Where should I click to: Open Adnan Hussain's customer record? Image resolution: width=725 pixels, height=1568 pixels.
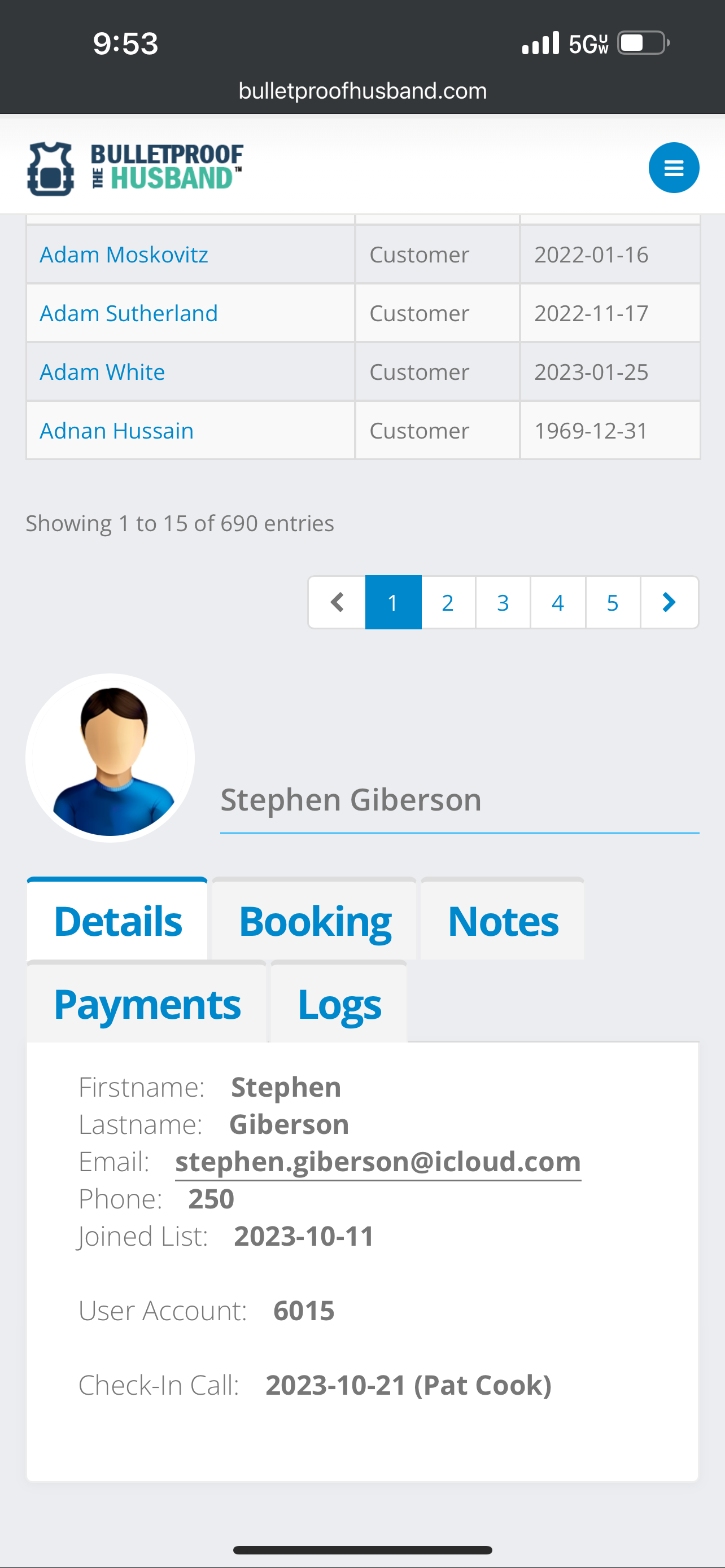click(116, 430)
